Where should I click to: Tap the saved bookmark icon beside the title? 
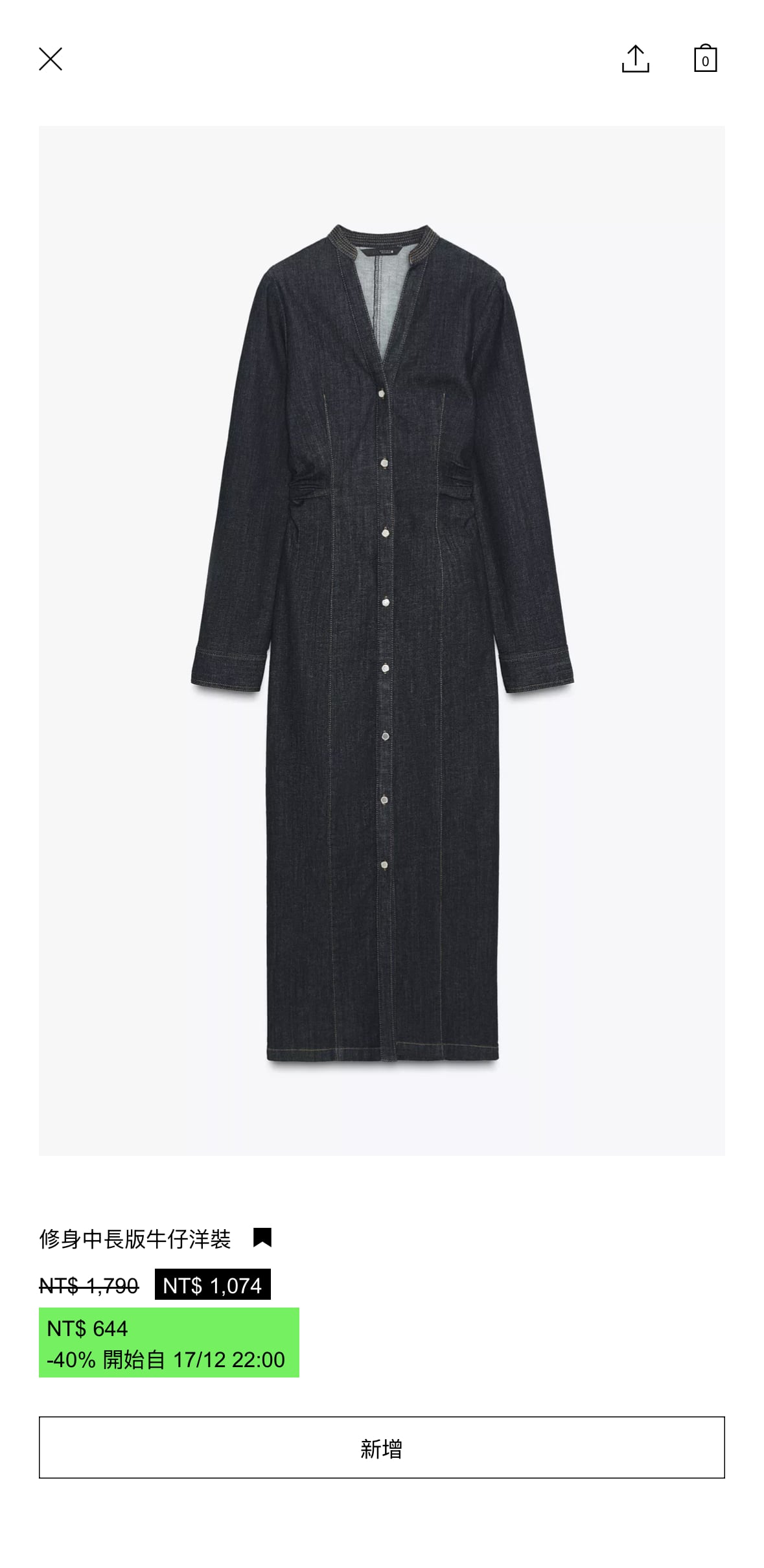(262, 1238)
